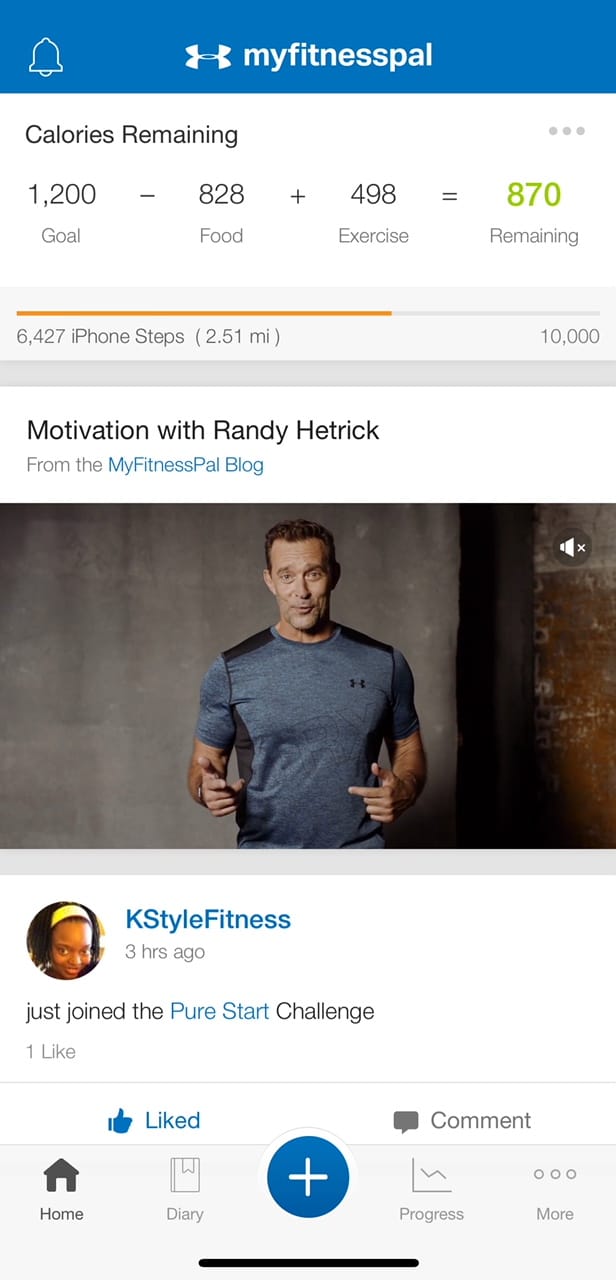Comment on KStyleFitness's post
The width and height of the screenshot is (616, 1280).
(x=461, y=1120)
